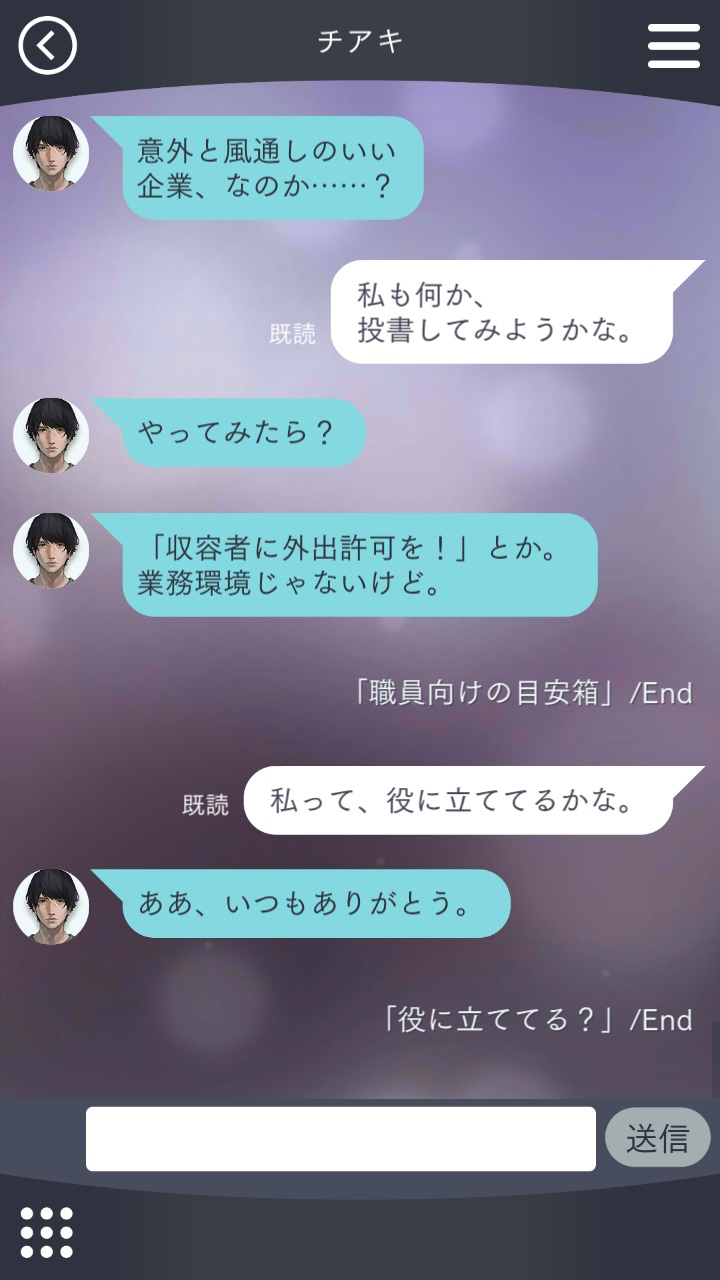Screen dimensions: 720x1280
Task: Focus the message input field
Action: (x=340, y=1138)
